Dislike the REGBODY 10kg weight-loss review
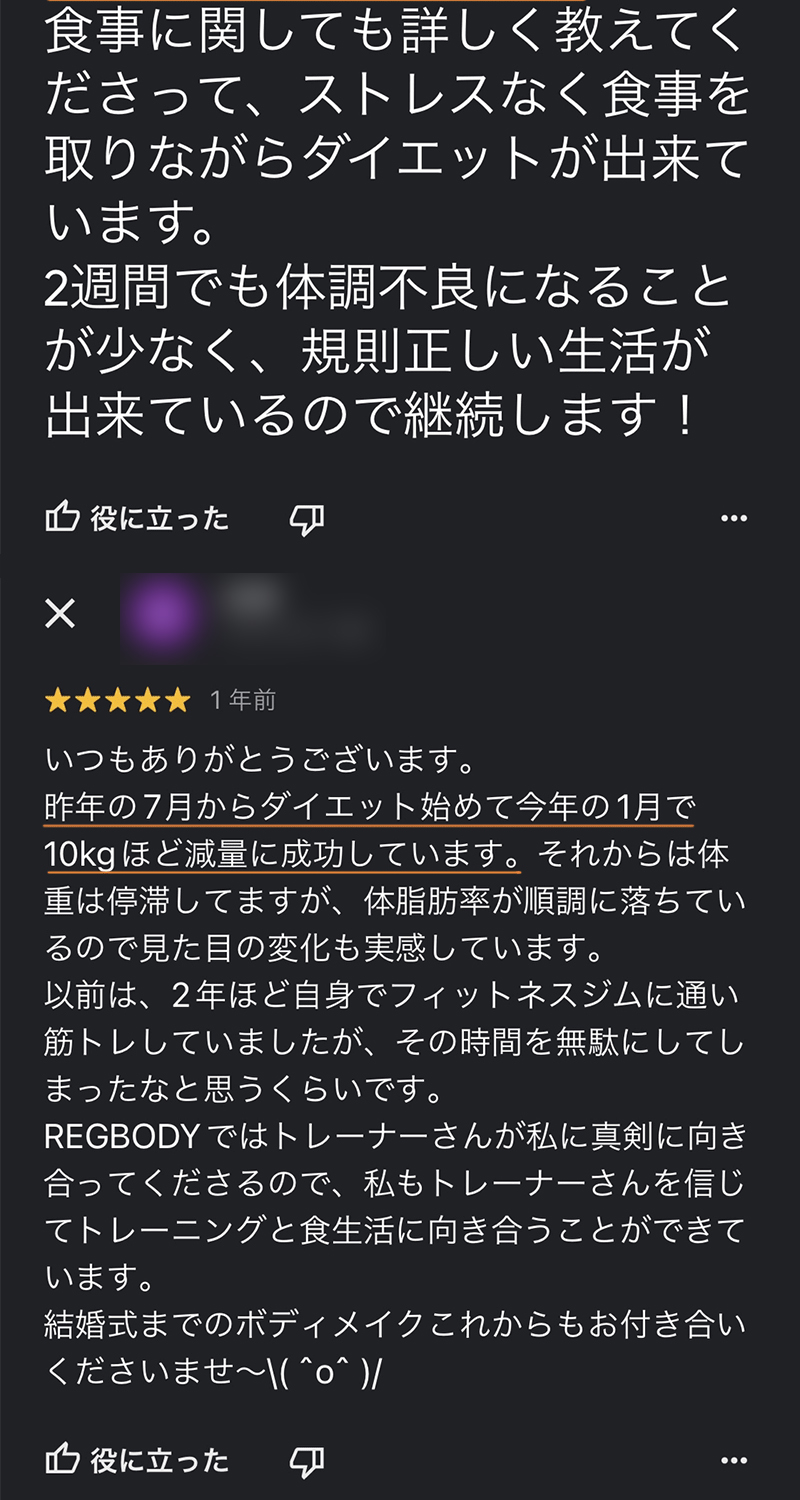This screenshot has height=1500, width=800. tap(307, 1461)
